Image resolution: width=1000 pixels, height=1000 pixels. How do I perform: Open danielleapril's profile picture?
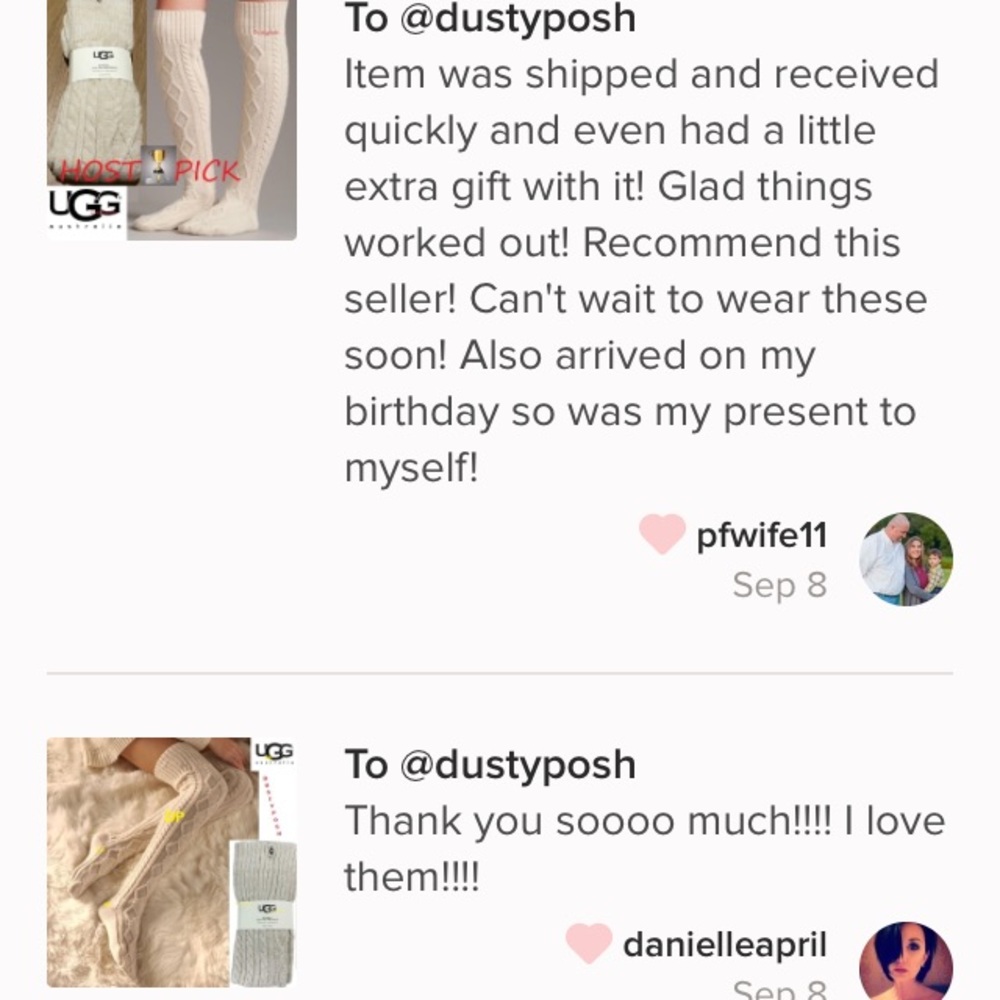point(906,962)
